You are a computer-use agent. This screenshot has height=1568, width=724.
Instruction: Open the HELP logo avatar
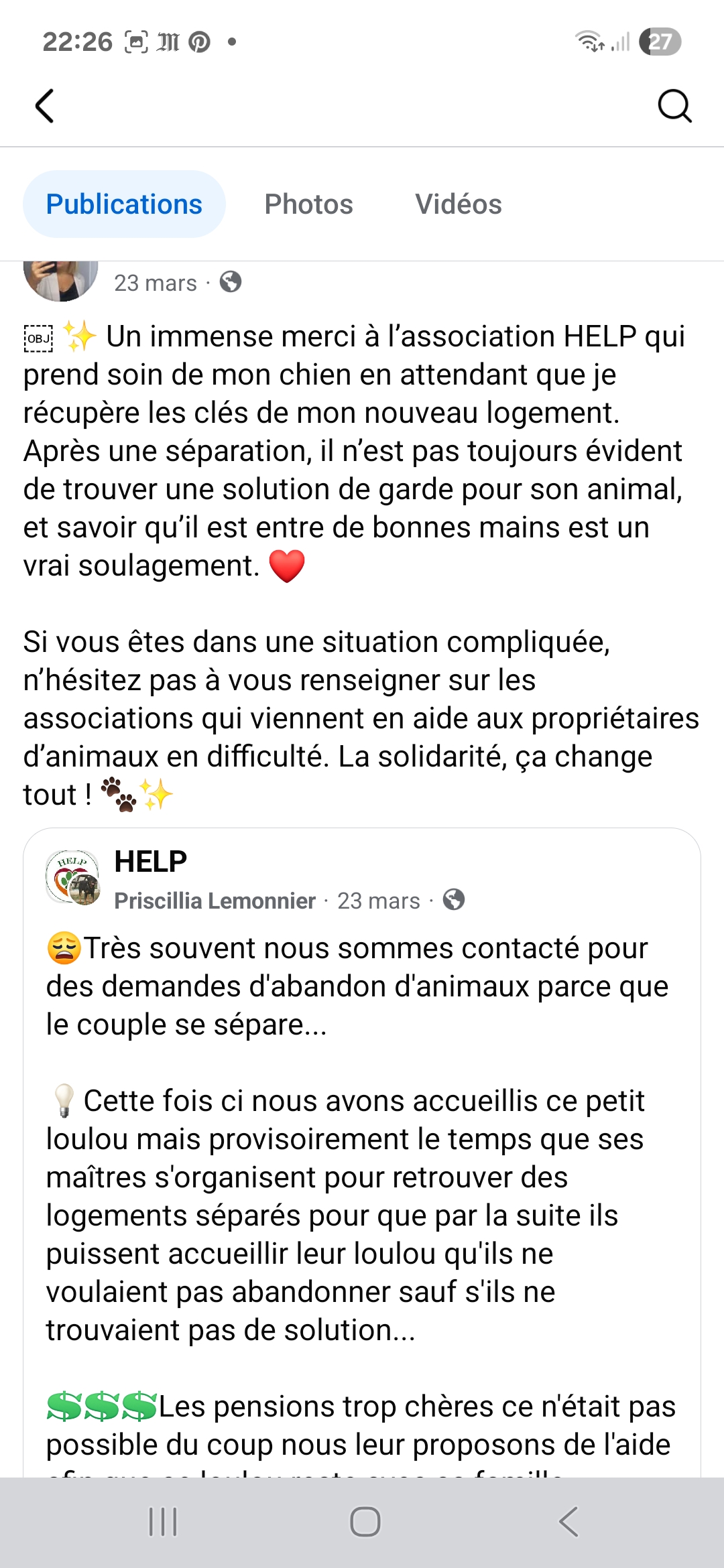(72, 878)
